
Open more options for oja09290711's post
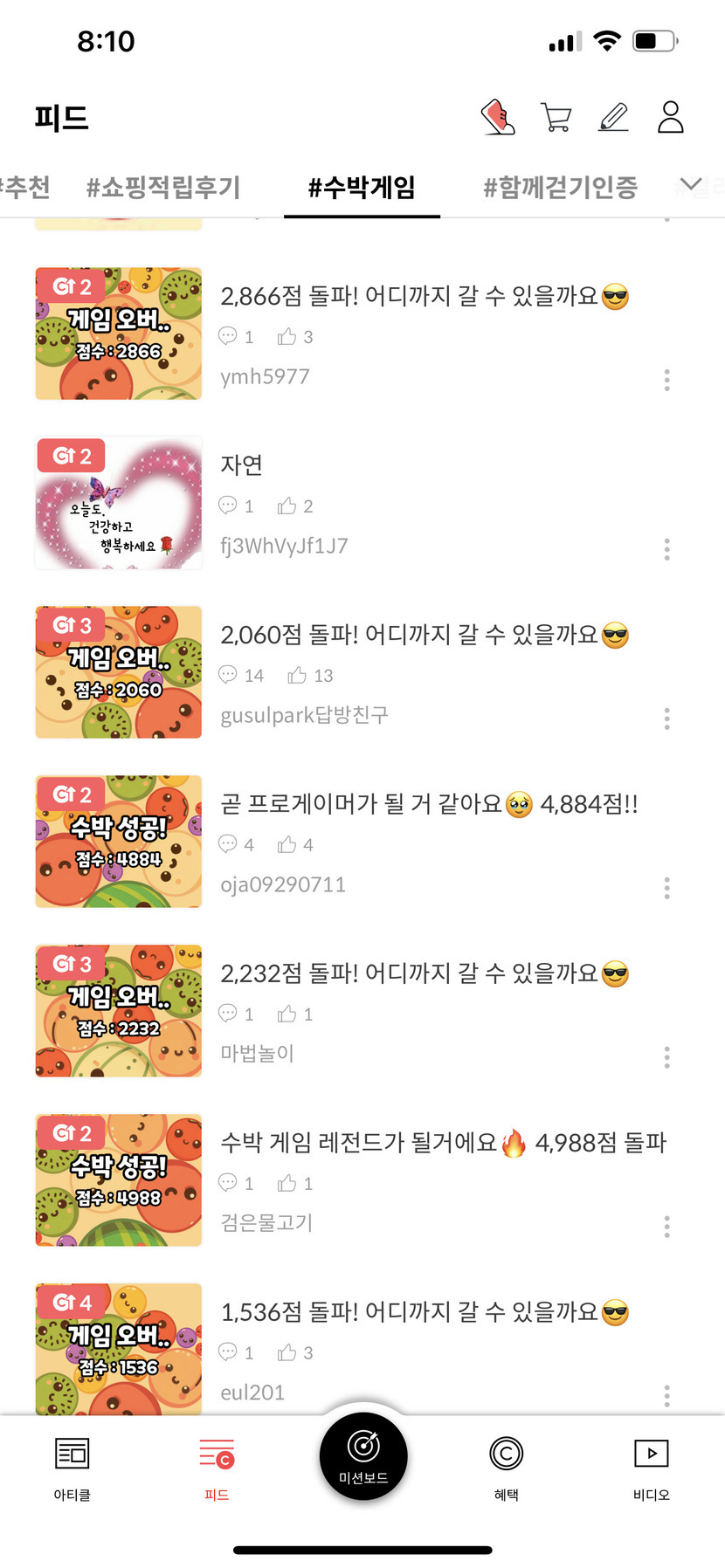tap(666, 888)
